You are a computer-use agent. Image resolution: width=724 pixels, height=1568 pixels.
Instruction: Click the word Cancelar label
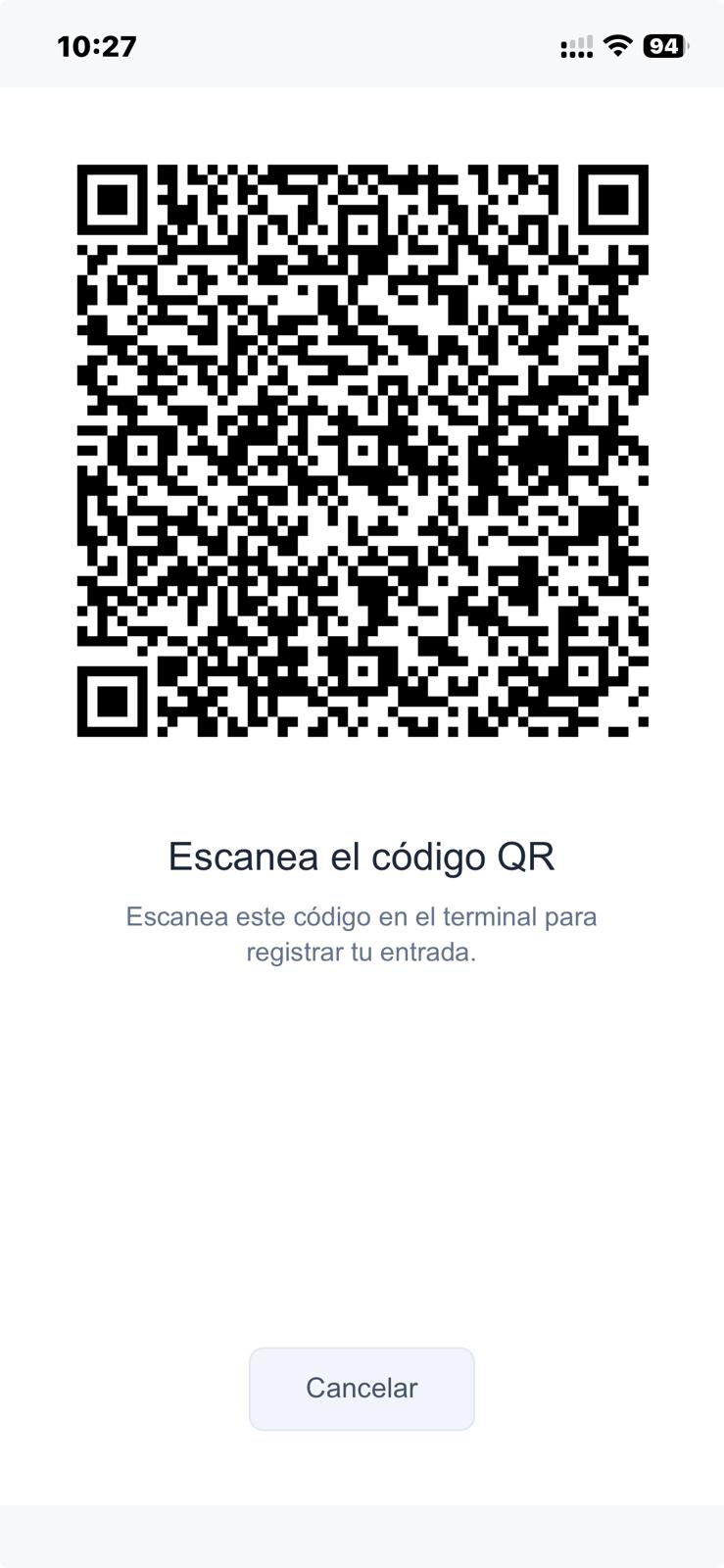click(x=362, y=1388)
